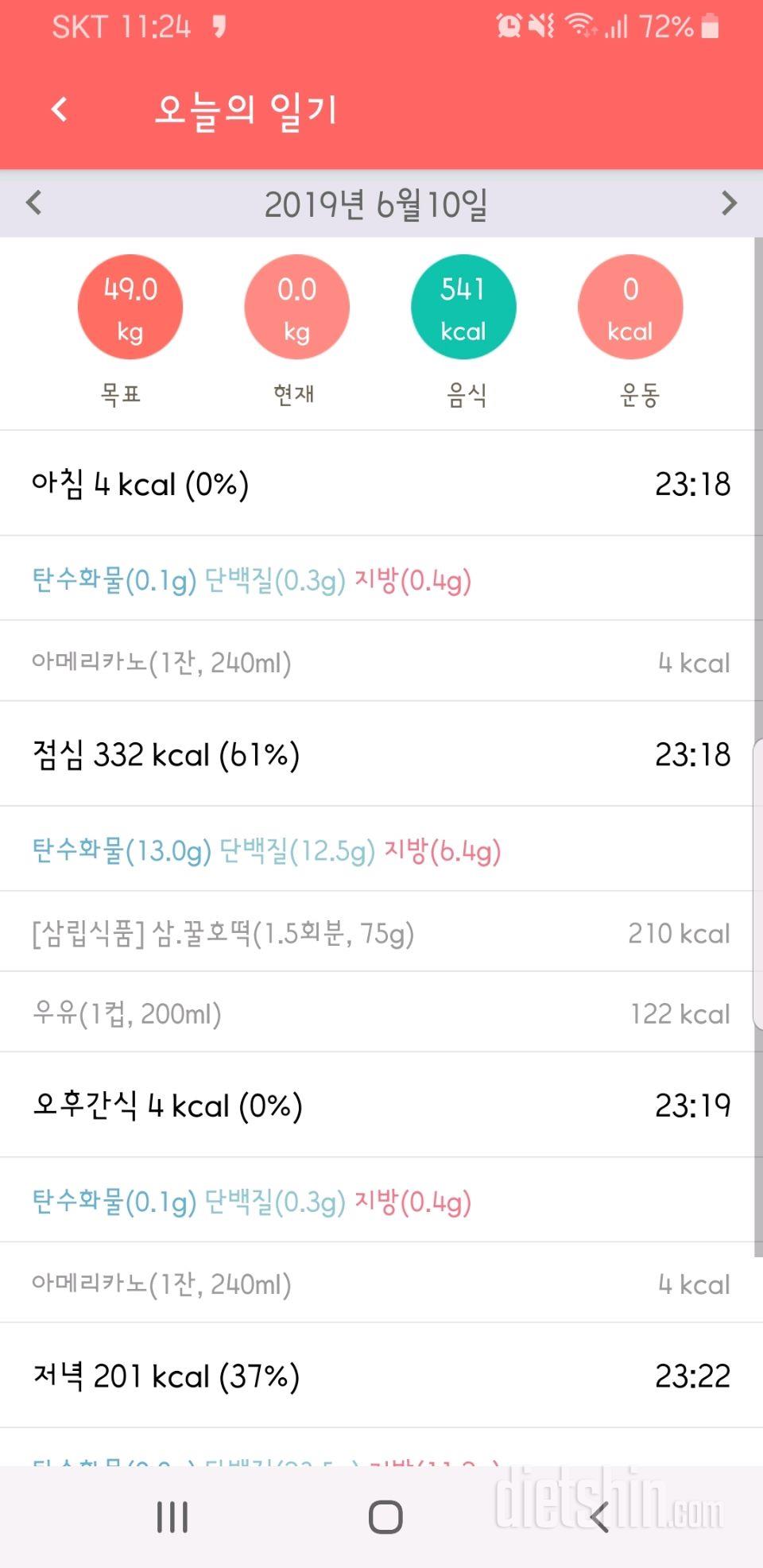Screen dimensions: 763x1568
Task: Tap the system home button
Action: click(x=385, y=1516)
